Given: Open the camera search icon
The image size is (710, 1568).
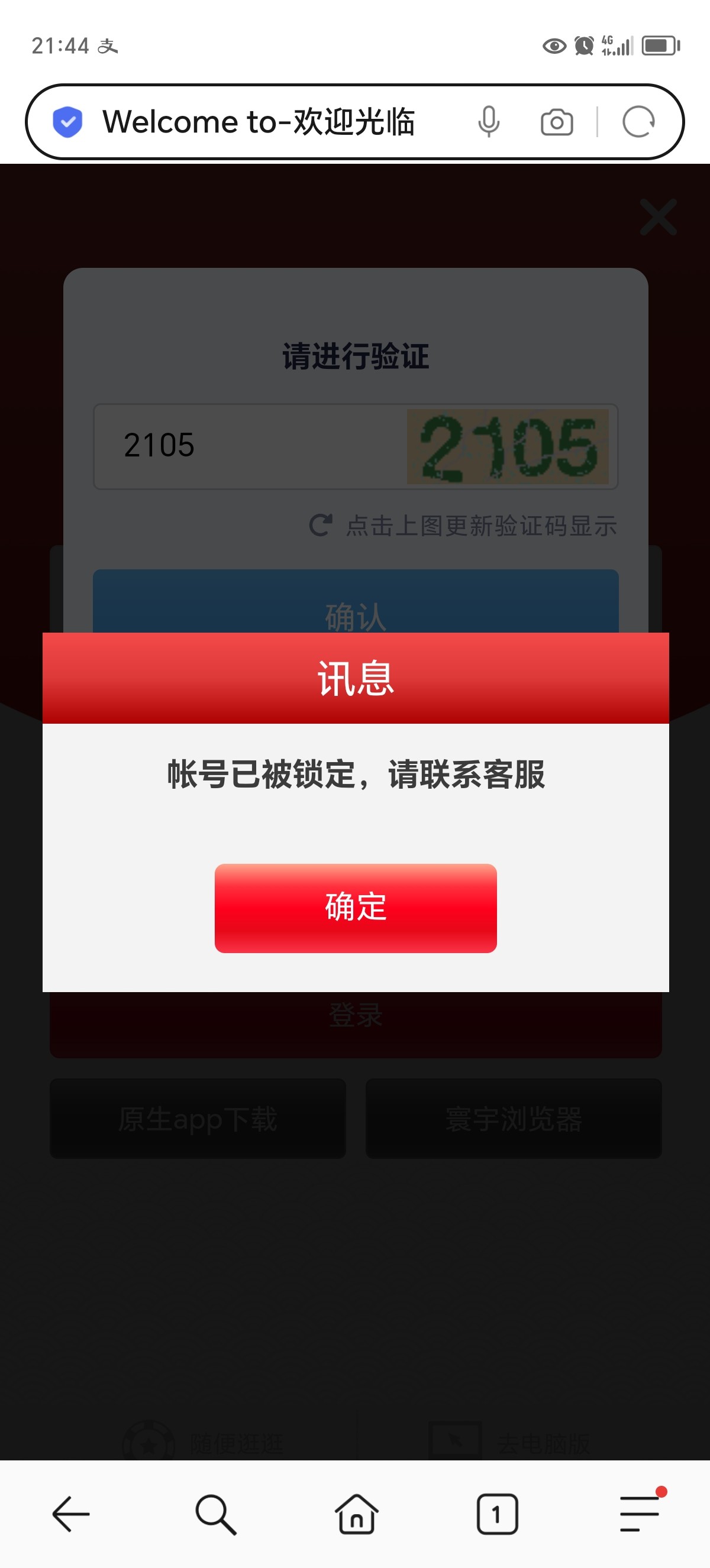Looking at the screenshot, I should pyautogui.click(x=557, y=122).
